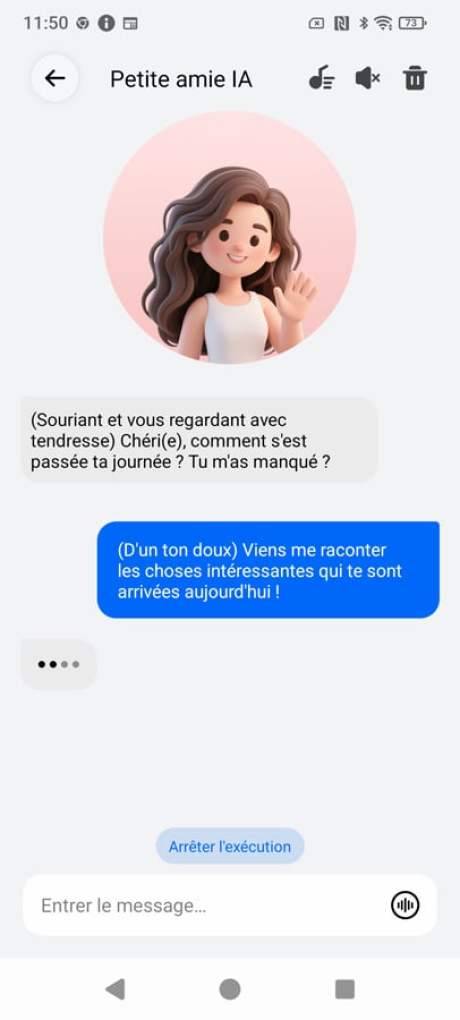This screenshot has width=460, height=1020.
Task: Start voice input with the waveform icon
Action: pyautogui.click(x=405, y=905)
